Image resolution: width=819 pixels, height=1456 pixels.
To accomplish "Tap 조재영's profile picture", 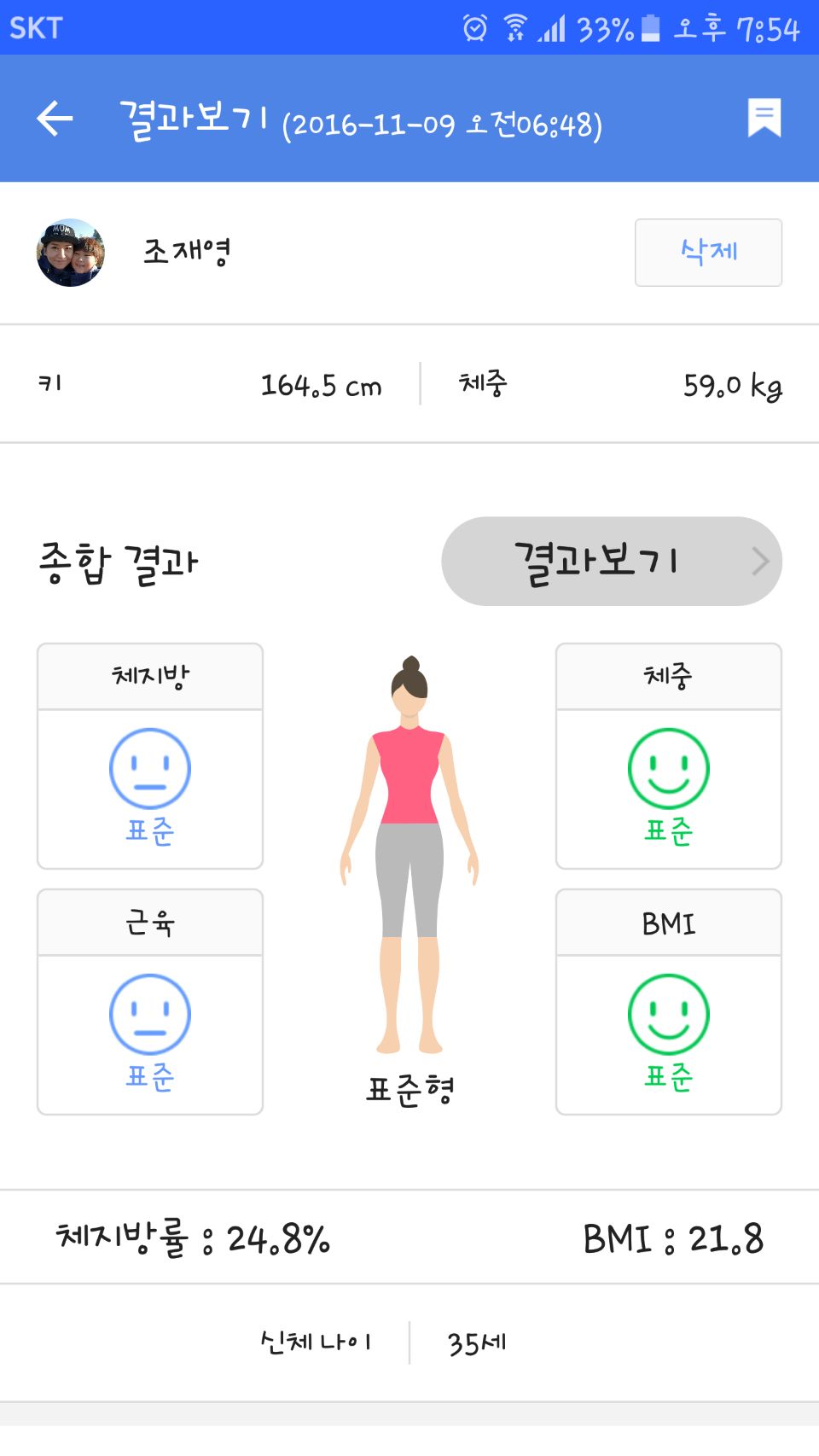I will click(71, 253).
